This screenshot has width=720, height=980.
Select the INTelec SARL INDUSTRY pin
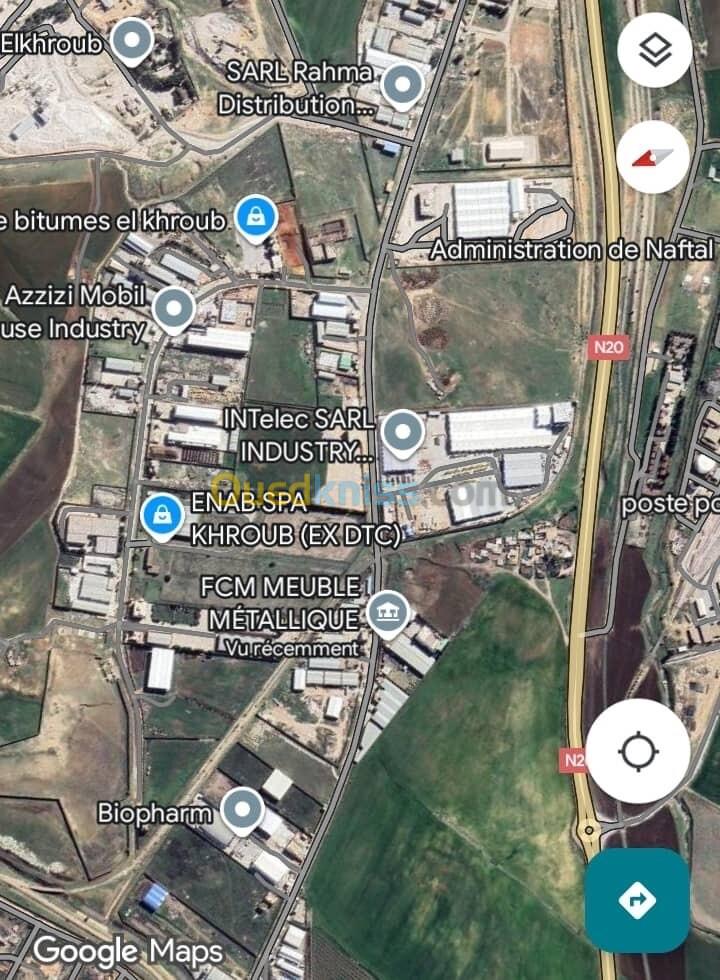tap(403, 433)
